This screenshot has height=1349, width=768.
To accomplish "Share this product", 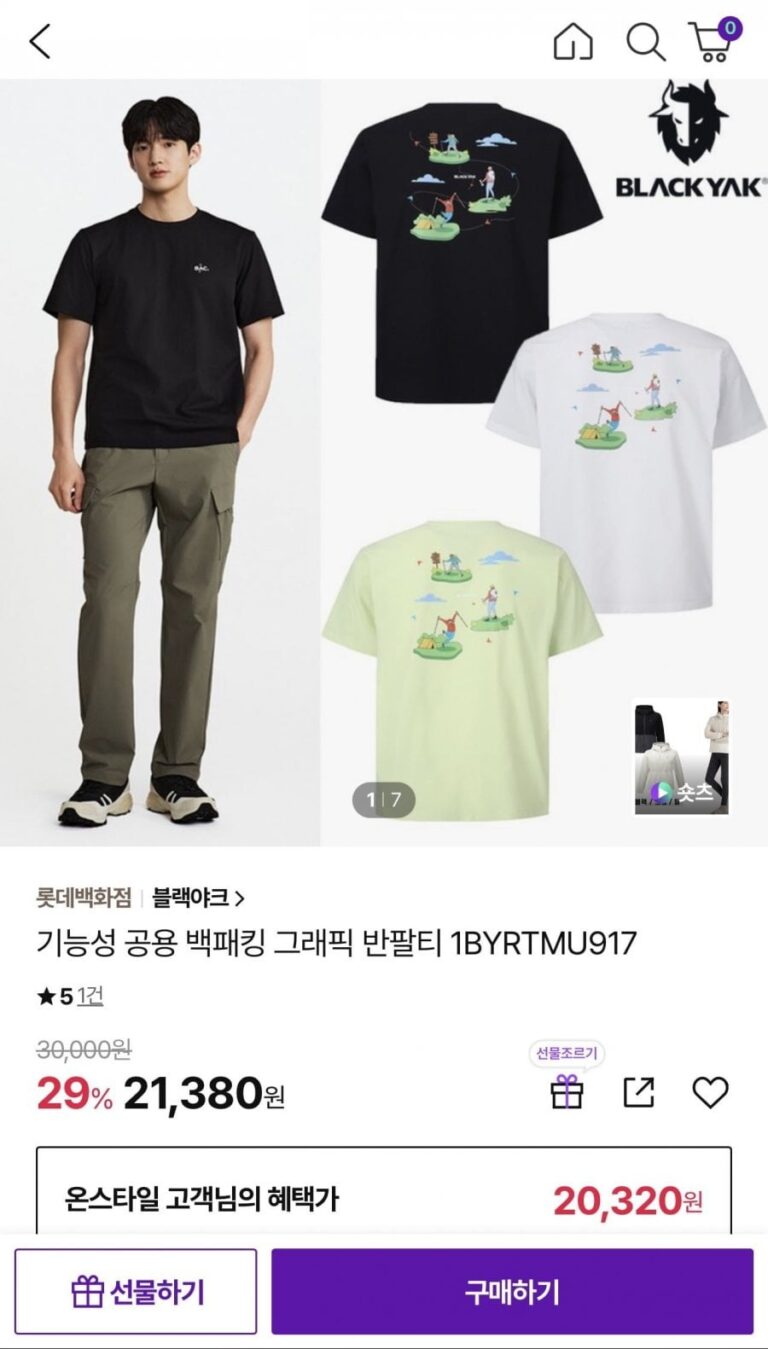I will (638, 1092).
